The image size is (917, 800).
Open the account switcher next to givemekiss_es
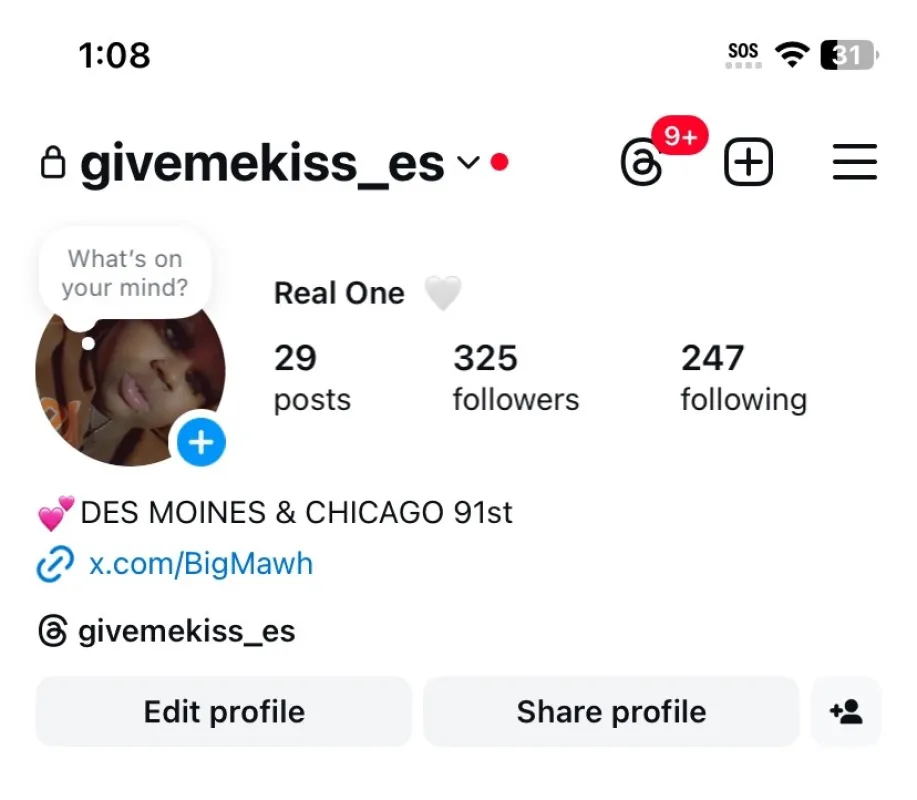tap(468, 162)
